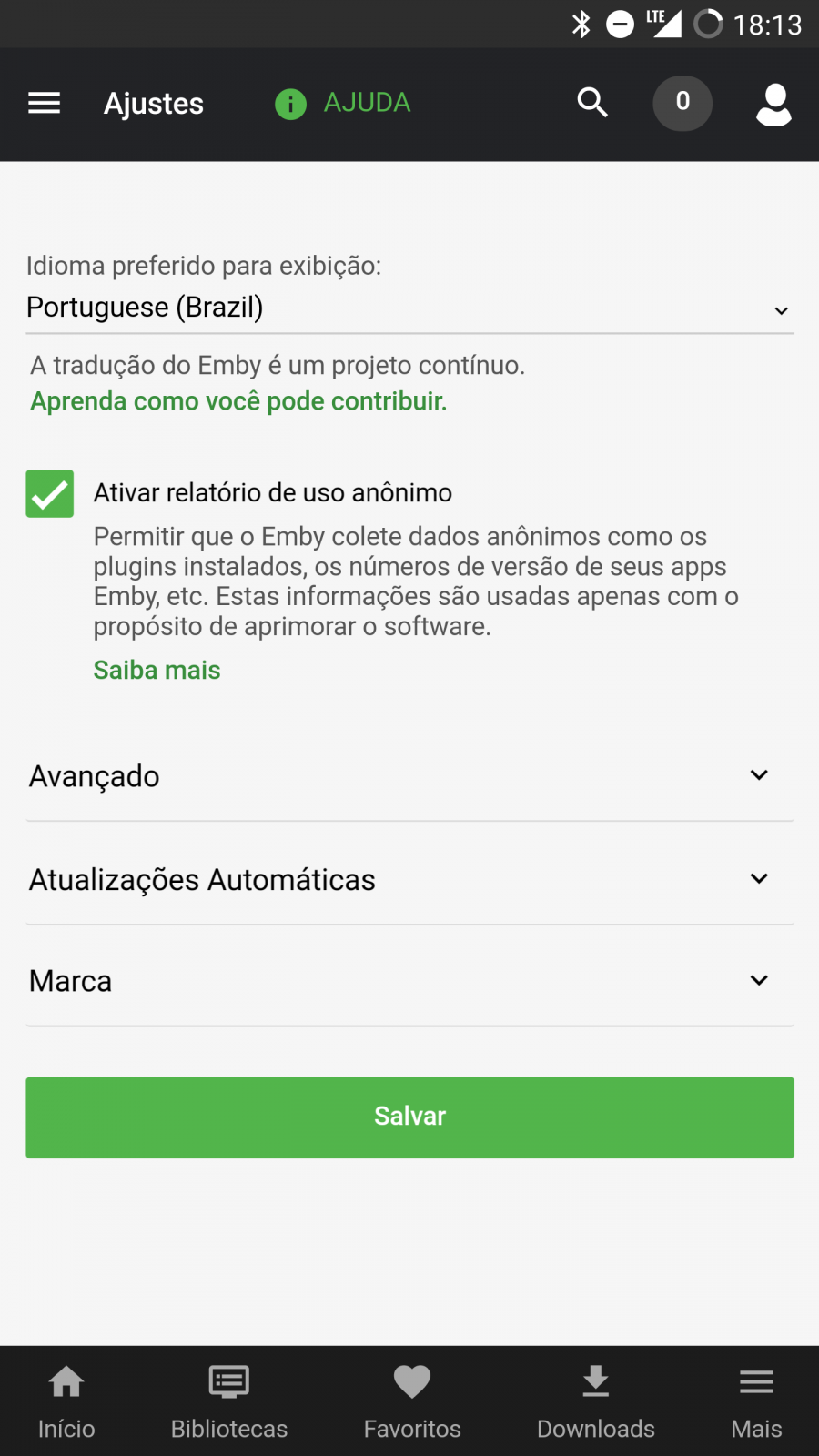Expand the Avançado section

tap(409, 776)
